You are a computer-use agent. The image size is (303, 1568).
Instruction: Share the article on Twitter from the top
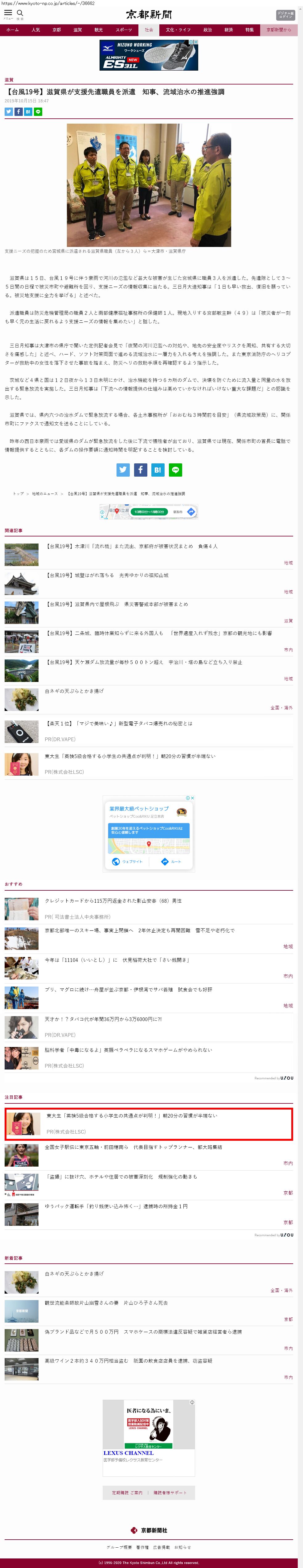9,111
